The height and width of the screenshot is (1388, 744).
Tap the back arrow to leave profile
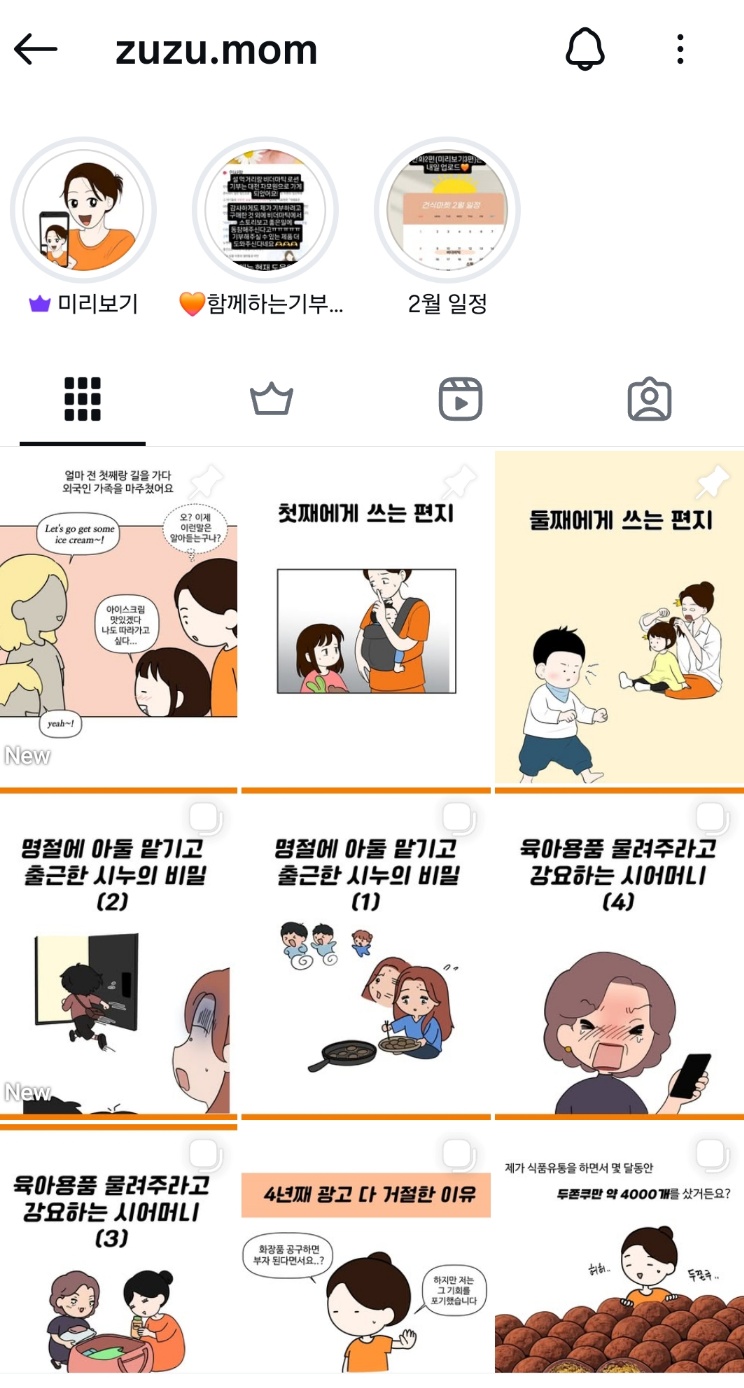pyautogui.click(x=34, y=49)
